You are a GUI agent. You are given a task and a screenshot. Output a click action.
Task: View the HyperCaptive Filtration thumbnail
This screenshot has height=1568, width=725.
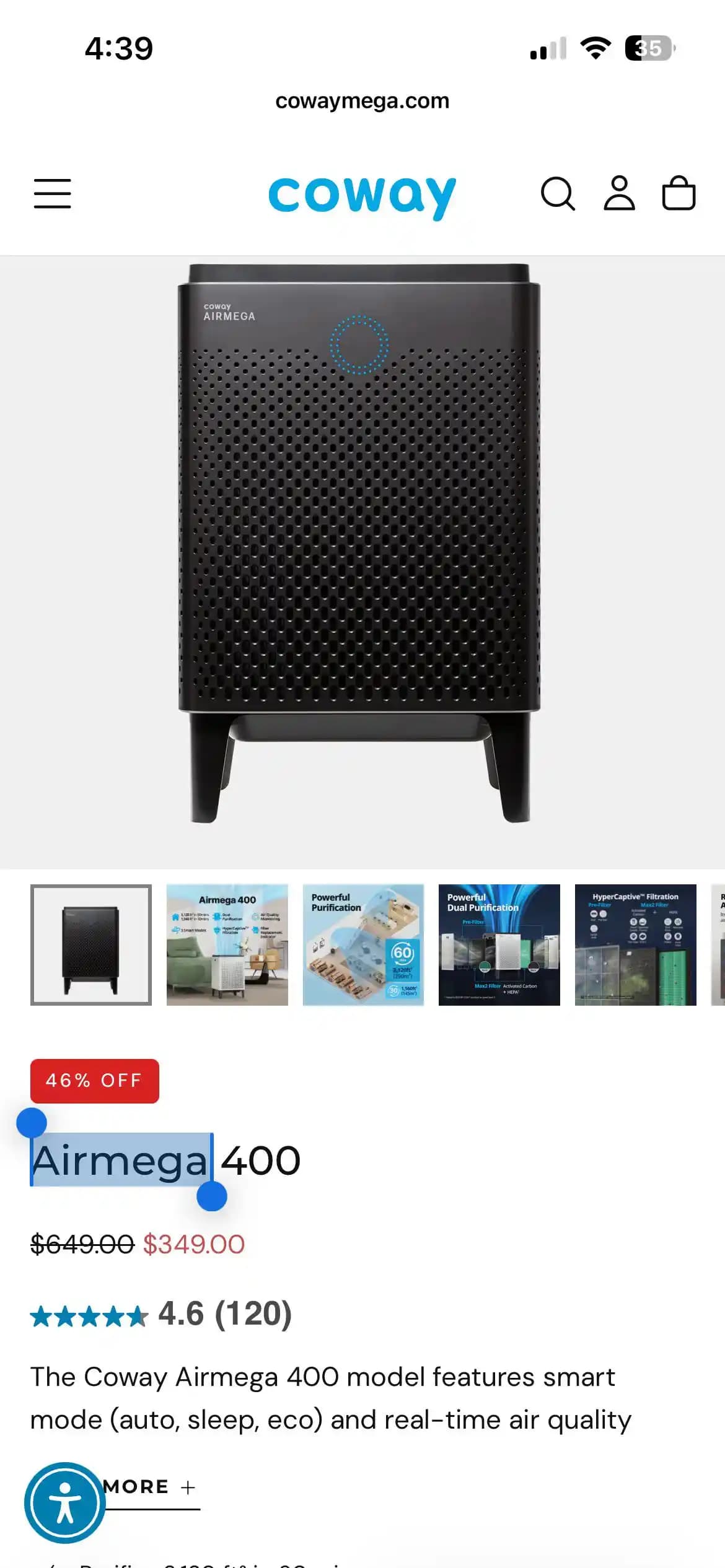pyautogui.click(x=635, y=944)
